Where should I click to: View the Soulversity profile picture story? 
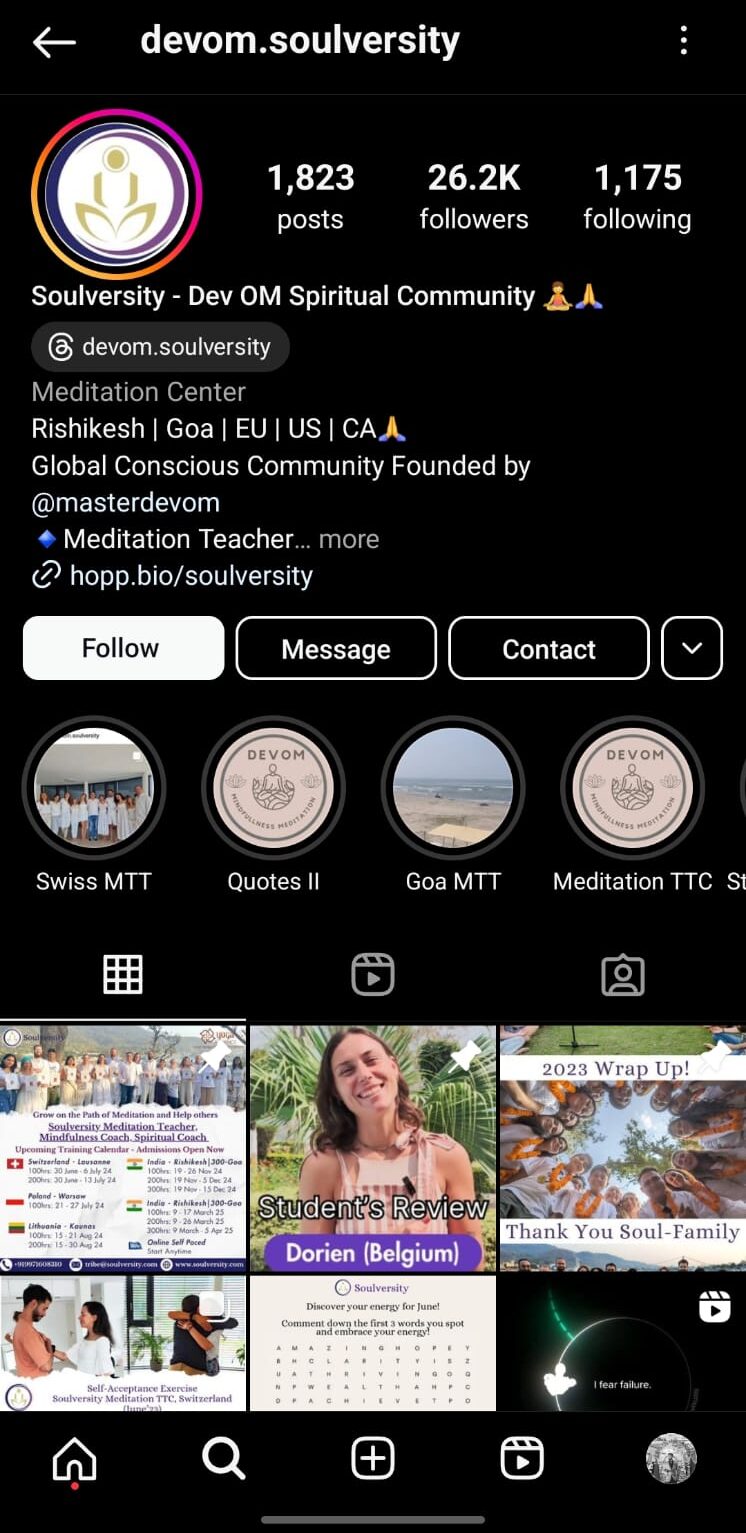[117, 194]
